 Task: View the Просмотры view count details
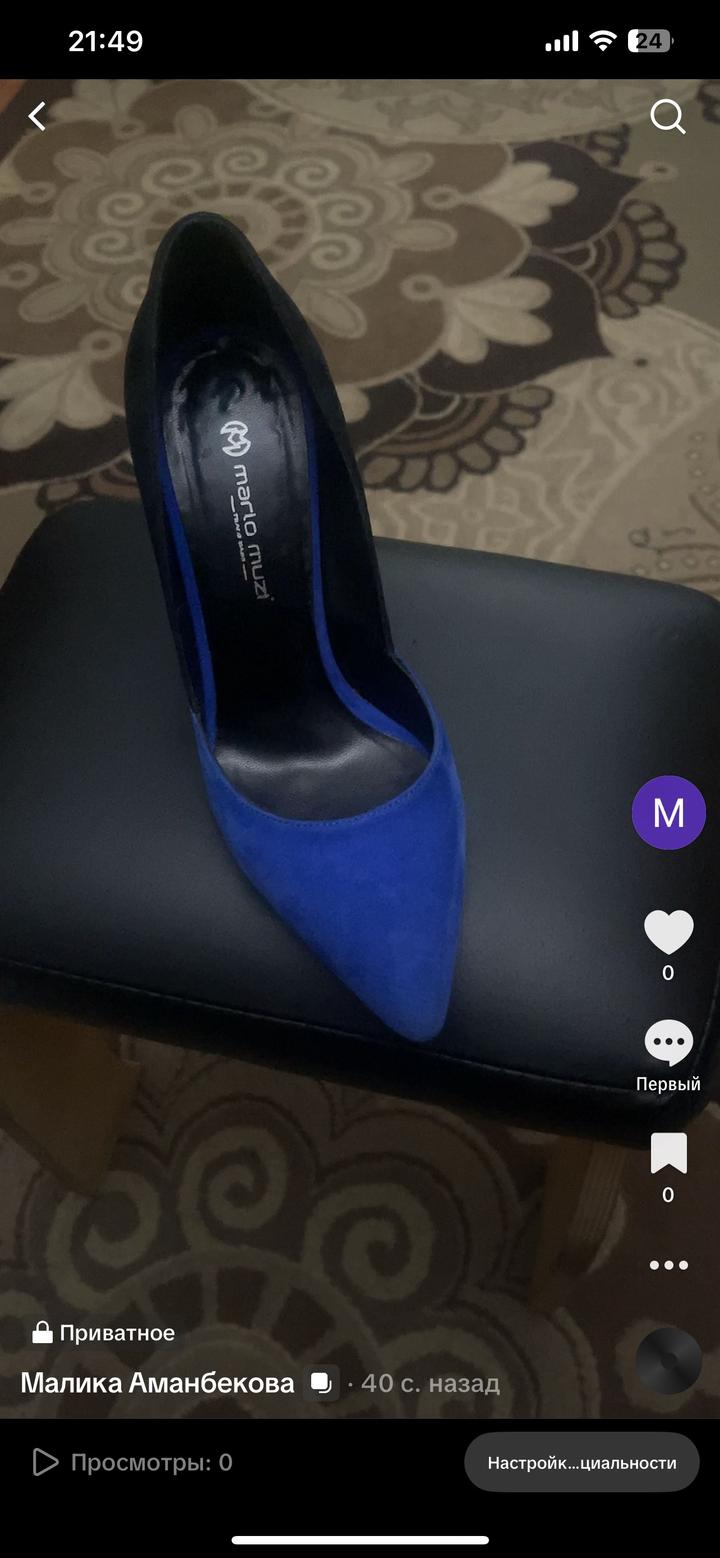(133, 1462)
